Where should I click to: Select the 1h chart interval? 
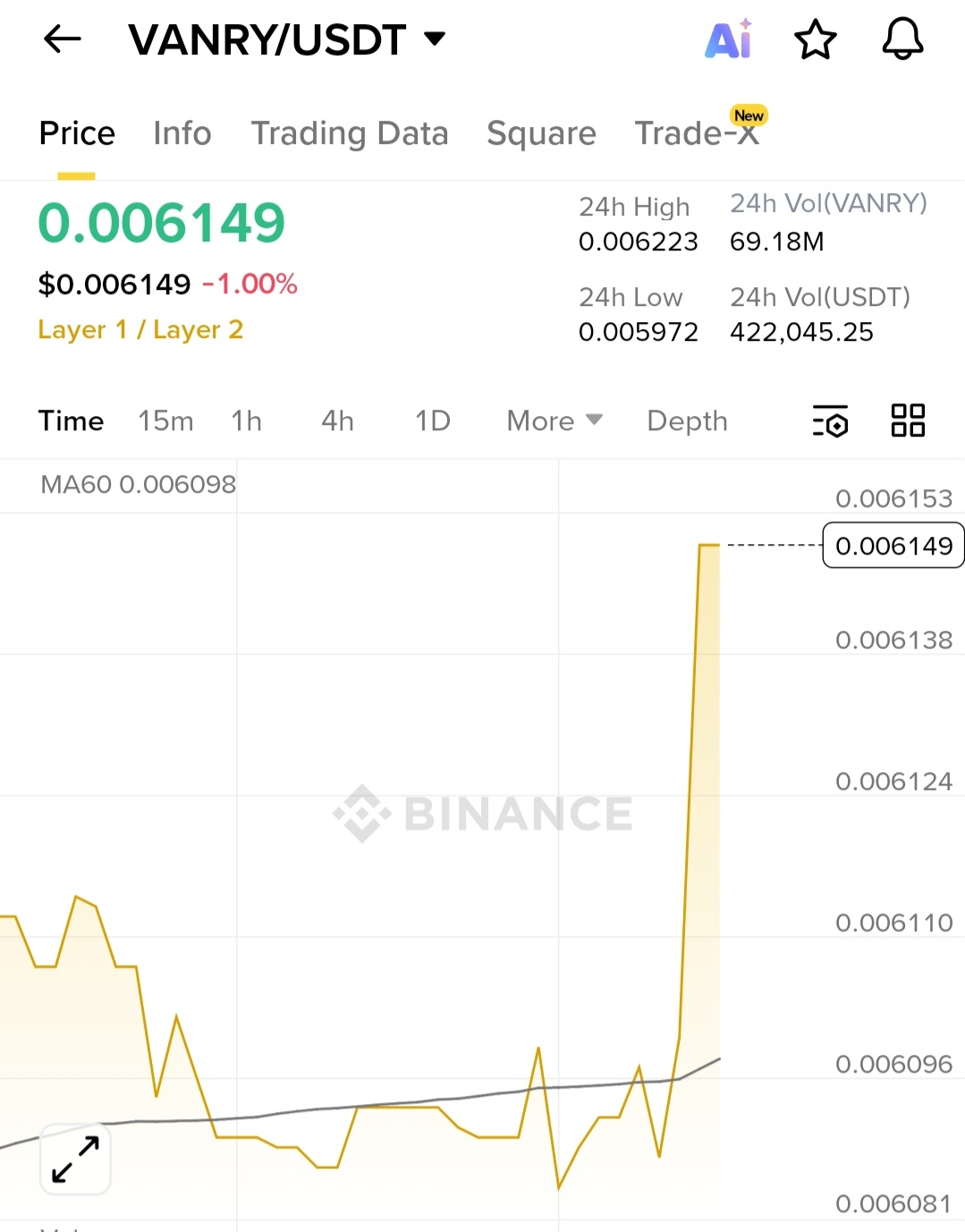[246, 421]
